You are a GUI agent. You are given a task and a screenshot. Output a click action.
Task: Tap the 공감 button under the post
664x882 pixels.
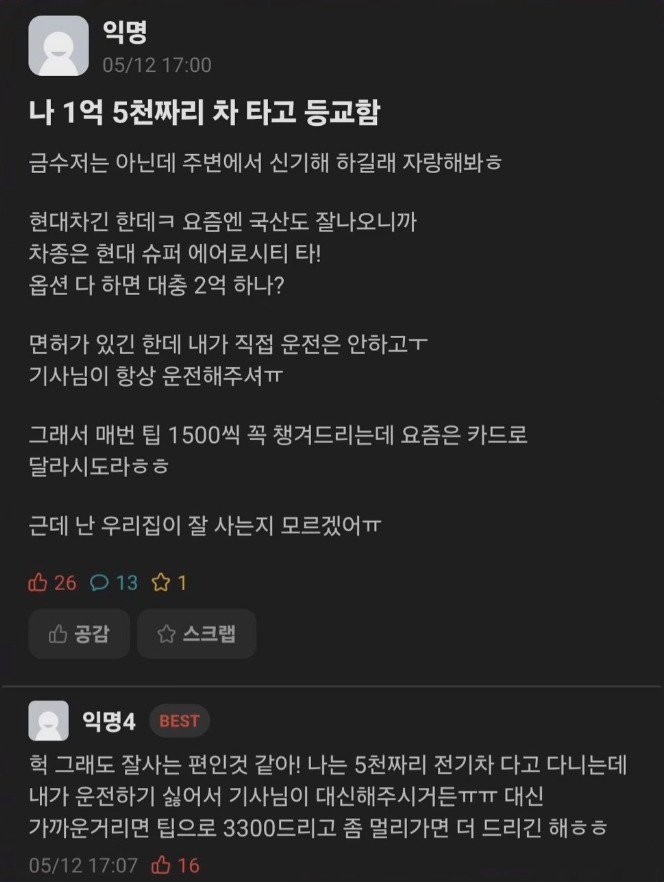79,634
